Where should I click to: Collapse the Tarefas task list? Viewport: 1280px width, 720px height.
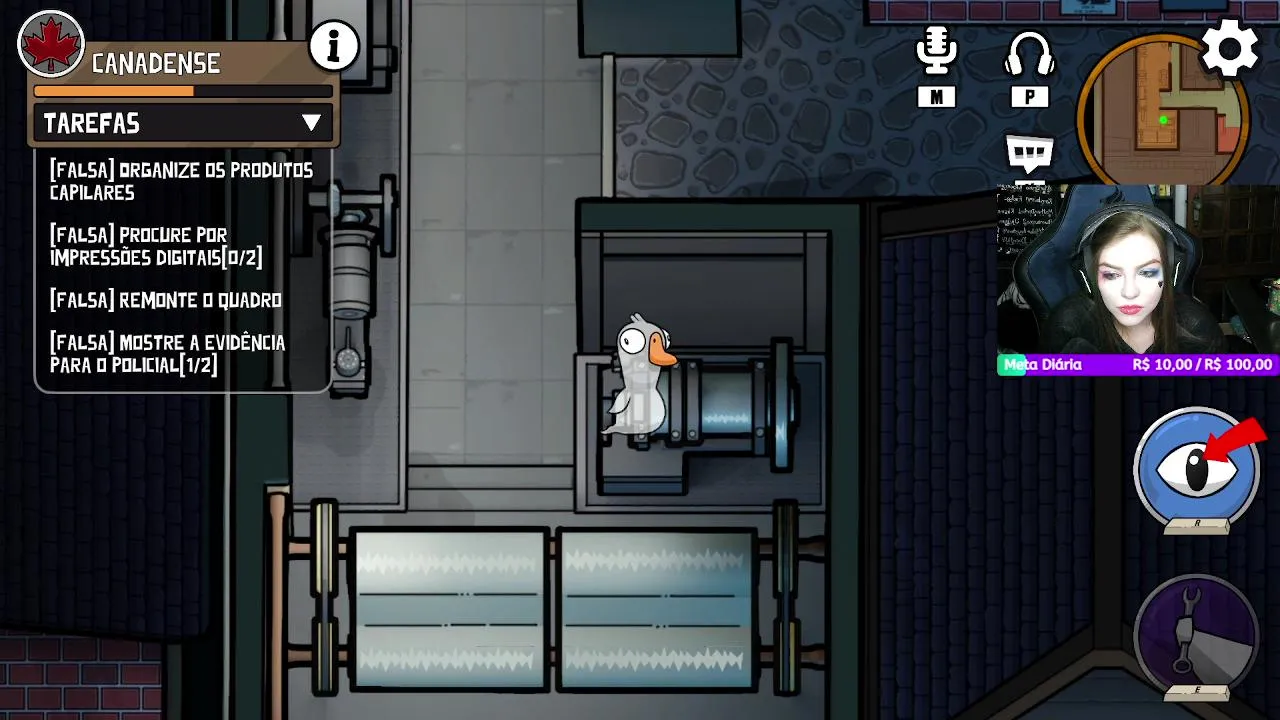(x=311, y=123)
